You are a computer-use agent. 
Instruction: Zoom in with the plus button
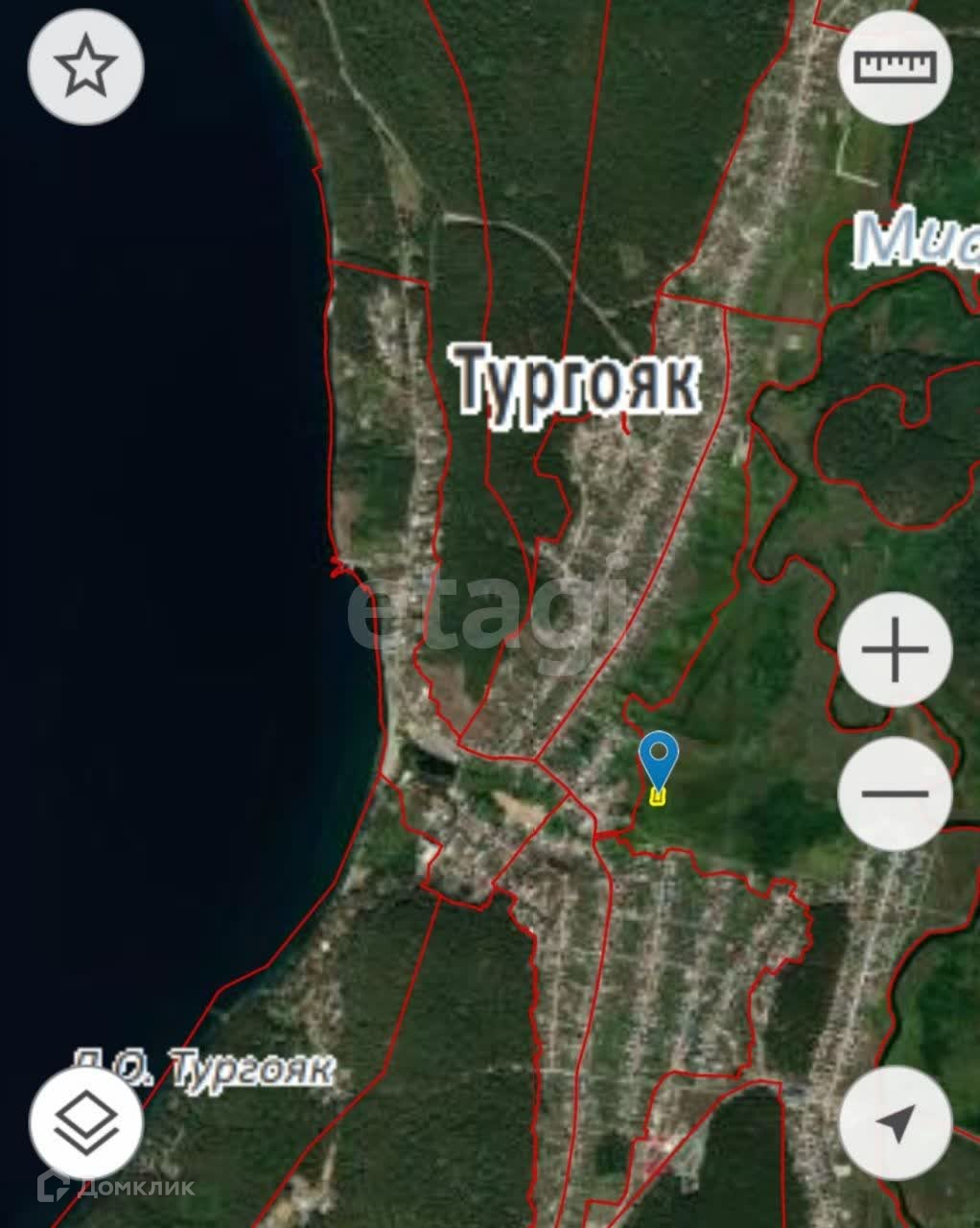tap(896, 649)
